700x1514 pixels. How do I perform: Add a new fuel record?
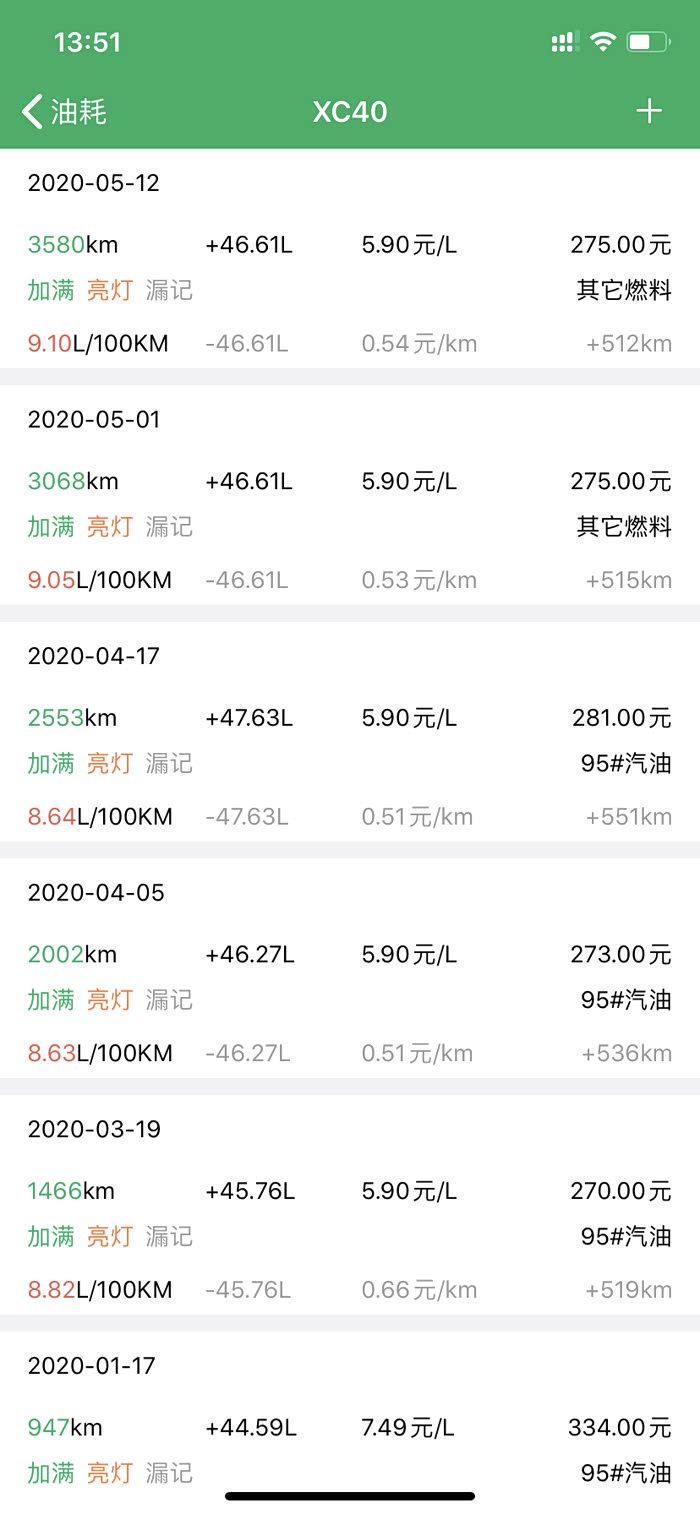pyautogui.click(x=649, y=111)
